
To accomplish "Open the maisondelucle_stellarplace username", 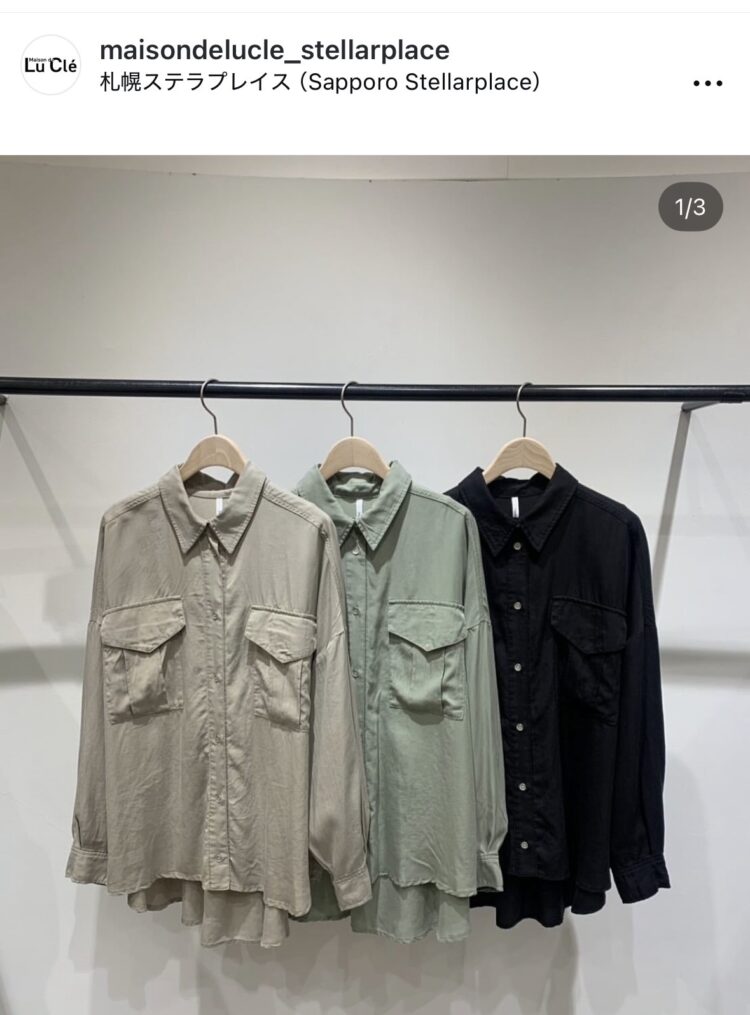I will (275, 49).
